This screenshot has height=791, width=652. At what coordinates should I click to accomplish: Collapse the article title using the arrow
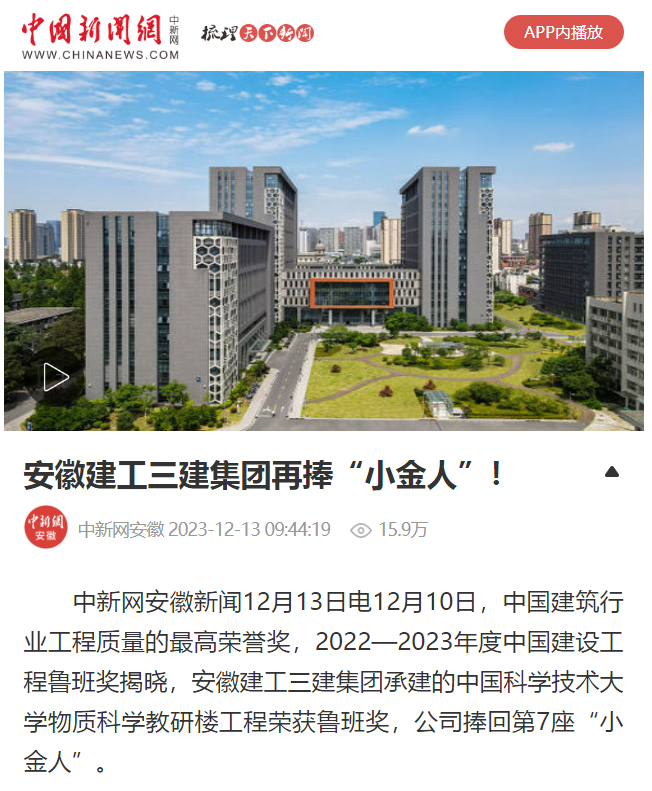point(612,472)
